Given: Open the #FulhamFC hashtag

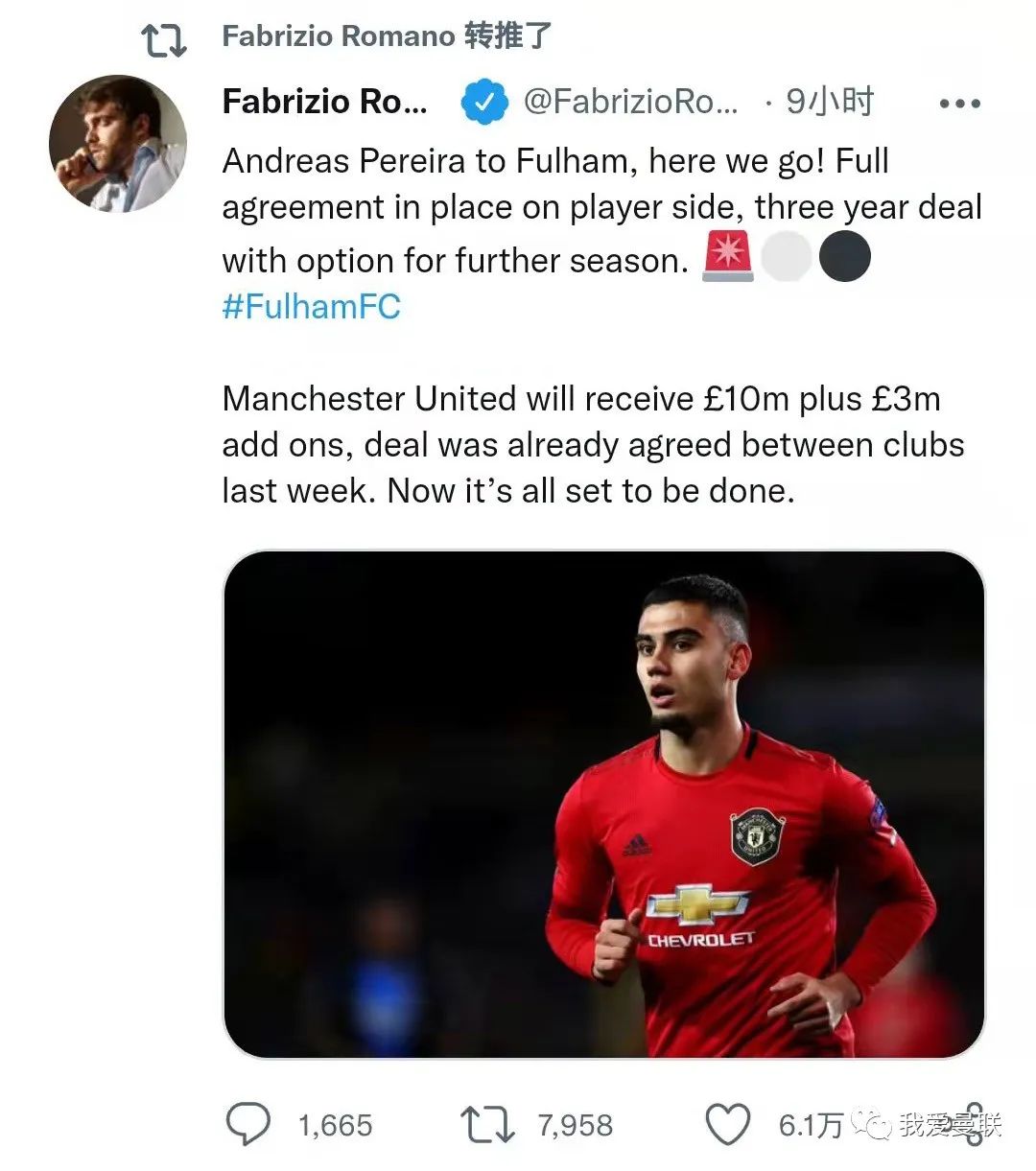Looking at the screenshot, I should tap(312, 308).
